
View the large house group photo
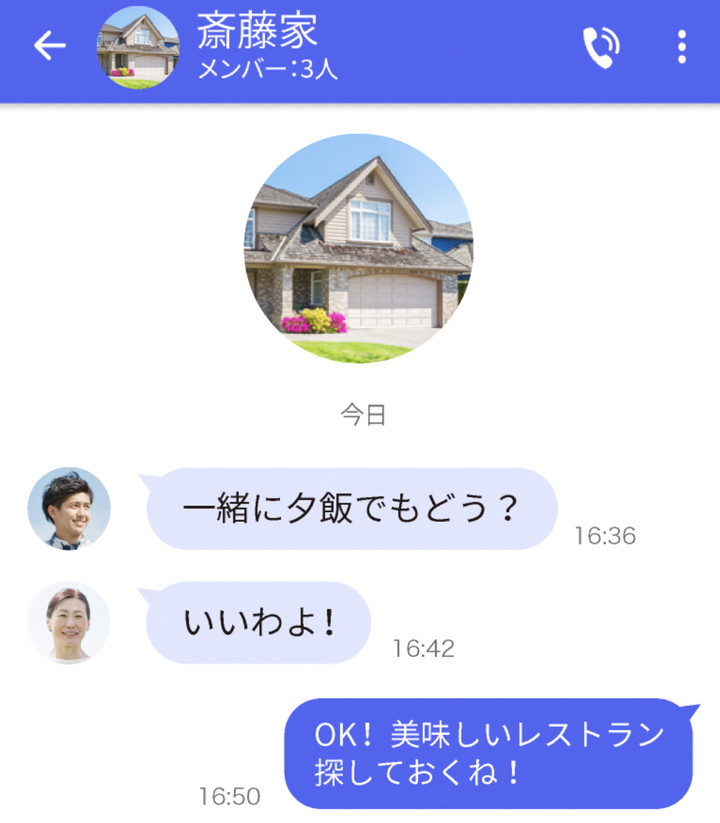[x=359, y=249]
